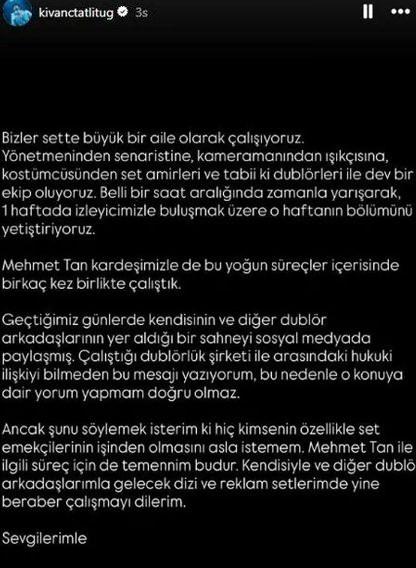Image resolution: width=416 pixels, height=568 pixels.
Task: Open kivanctatlitug's profile picture
Action: pyautogui.click(x=17, y=13)
